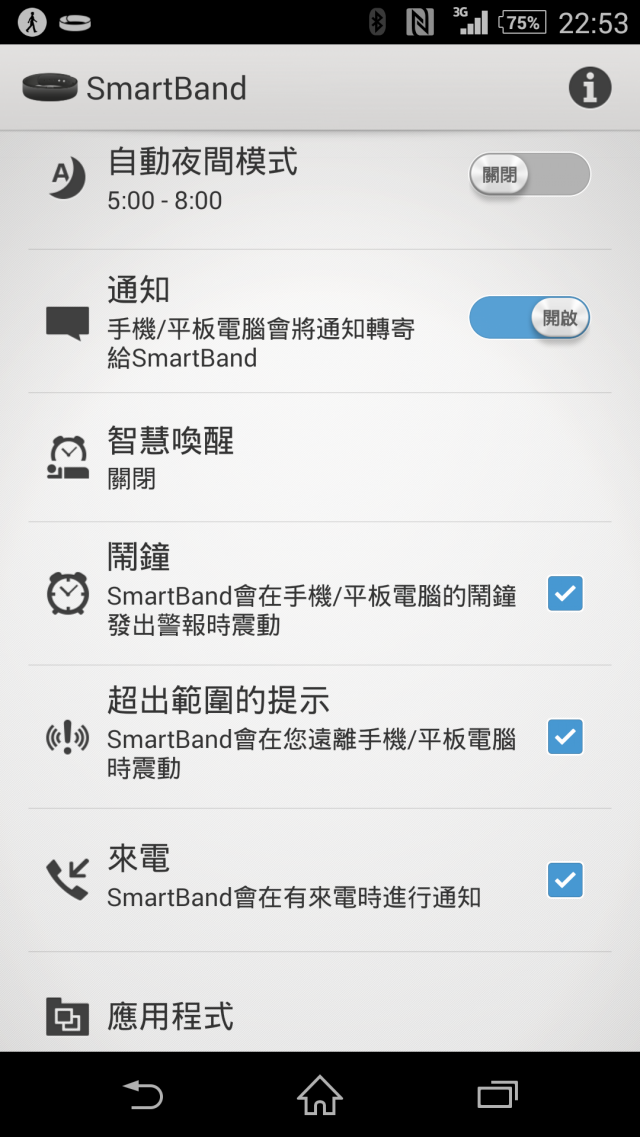Uncheck the 鬧鐘 checkbox
Screen dimensions: 640x1138
[565, 594]
